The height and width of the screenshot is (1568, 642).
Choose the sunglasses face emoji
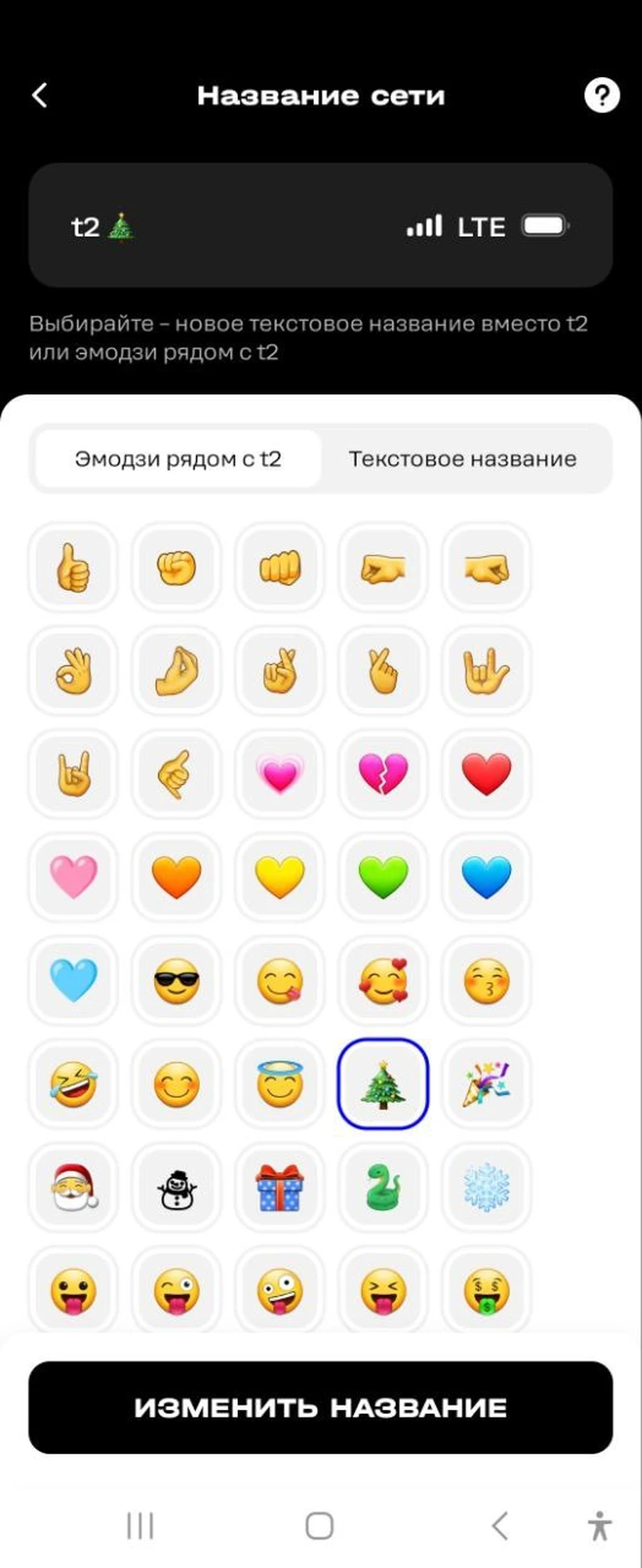tap(177, 979)
